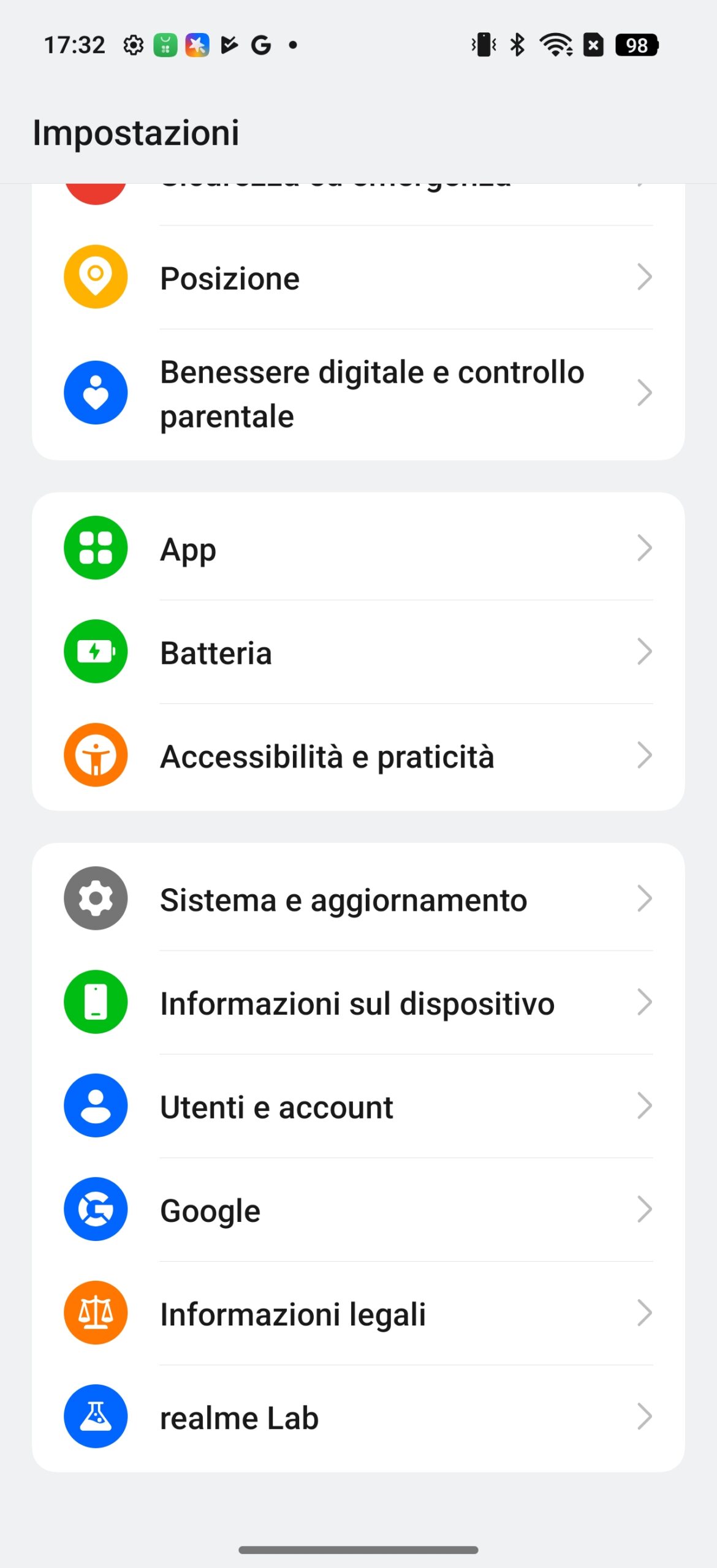
Task: Open the App settings row
Action: (358, 548)
